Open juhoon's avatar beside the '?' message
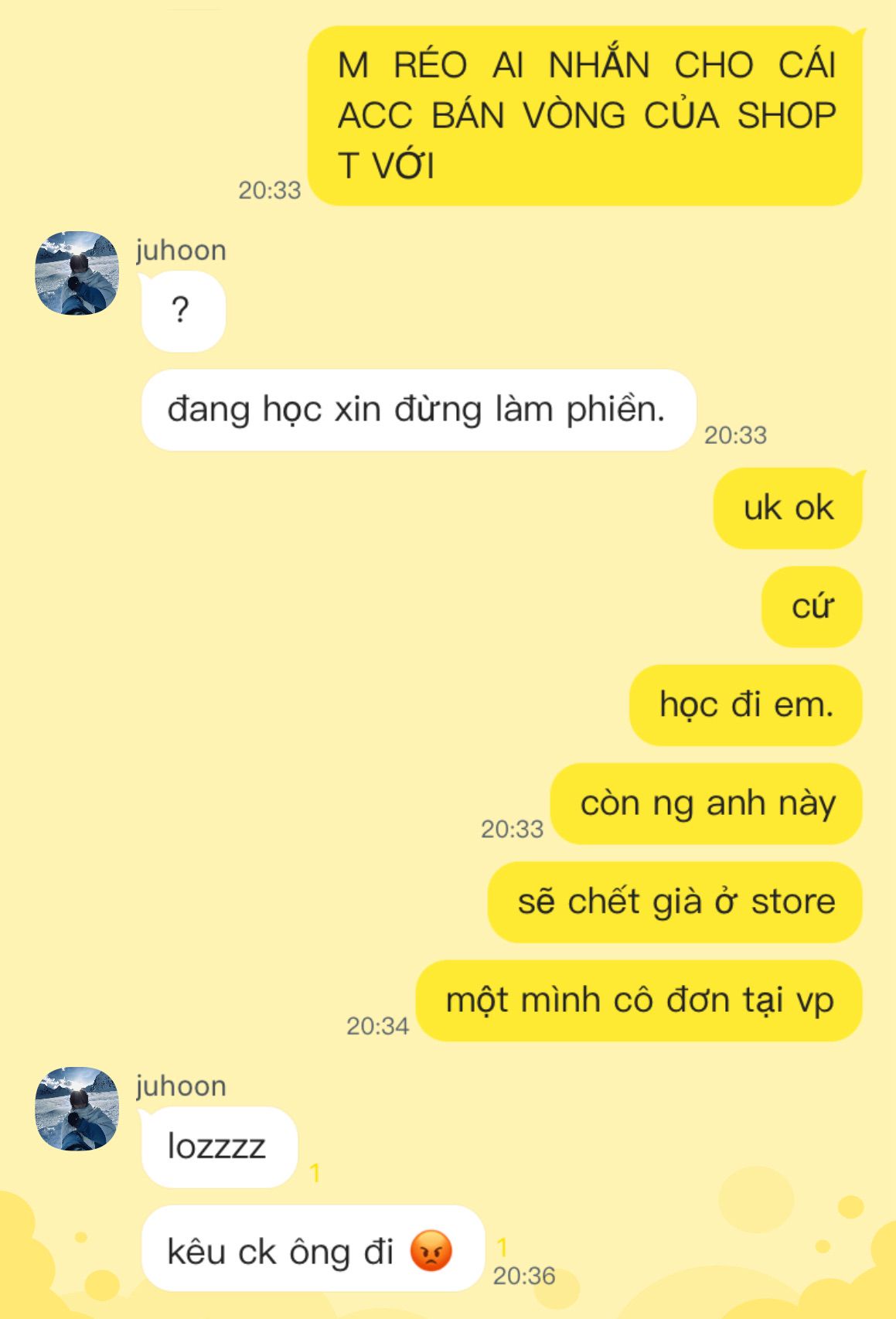The image size is (896, 1319). click(77, 273)
